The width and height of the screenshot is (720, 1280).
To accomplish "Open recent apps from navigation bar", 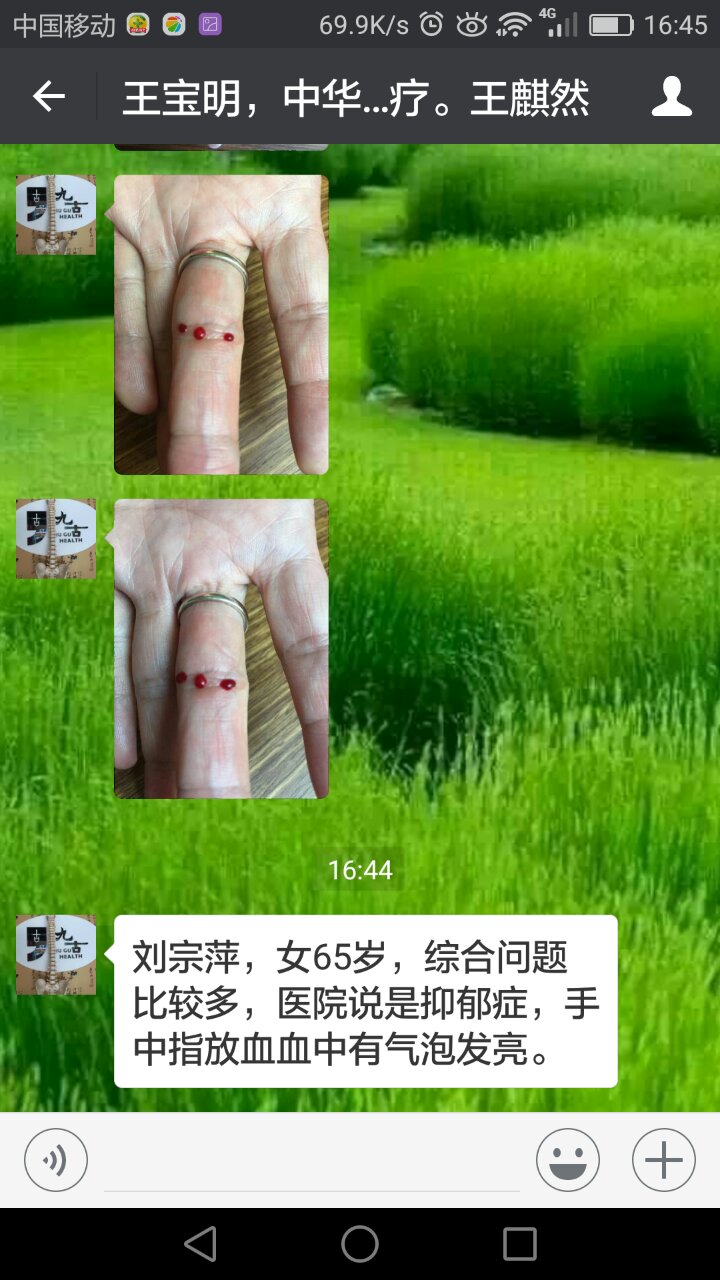I will tap(519, 1244).
